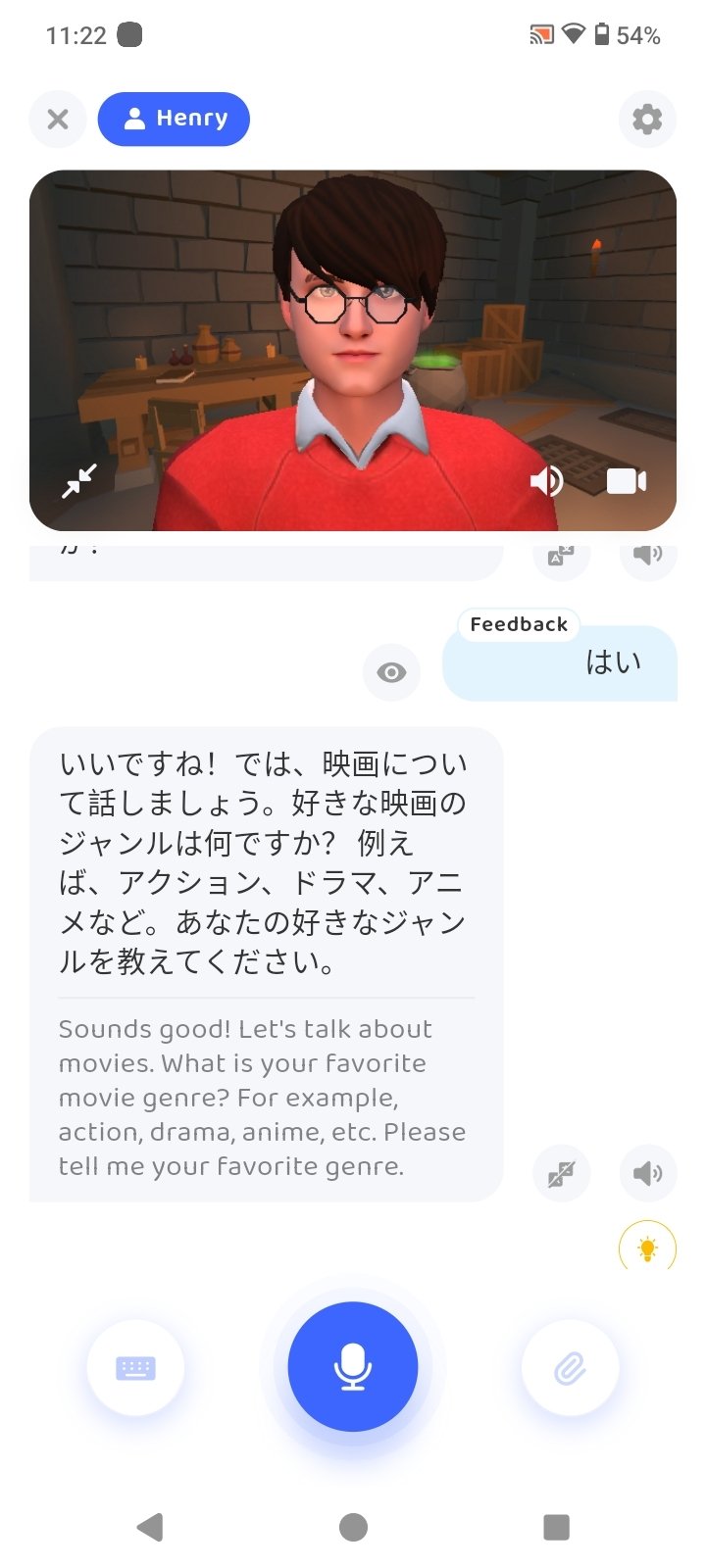706x1568 pixels.
Task: Toggle the avatar video camera
Action: [x=627, y=481]
